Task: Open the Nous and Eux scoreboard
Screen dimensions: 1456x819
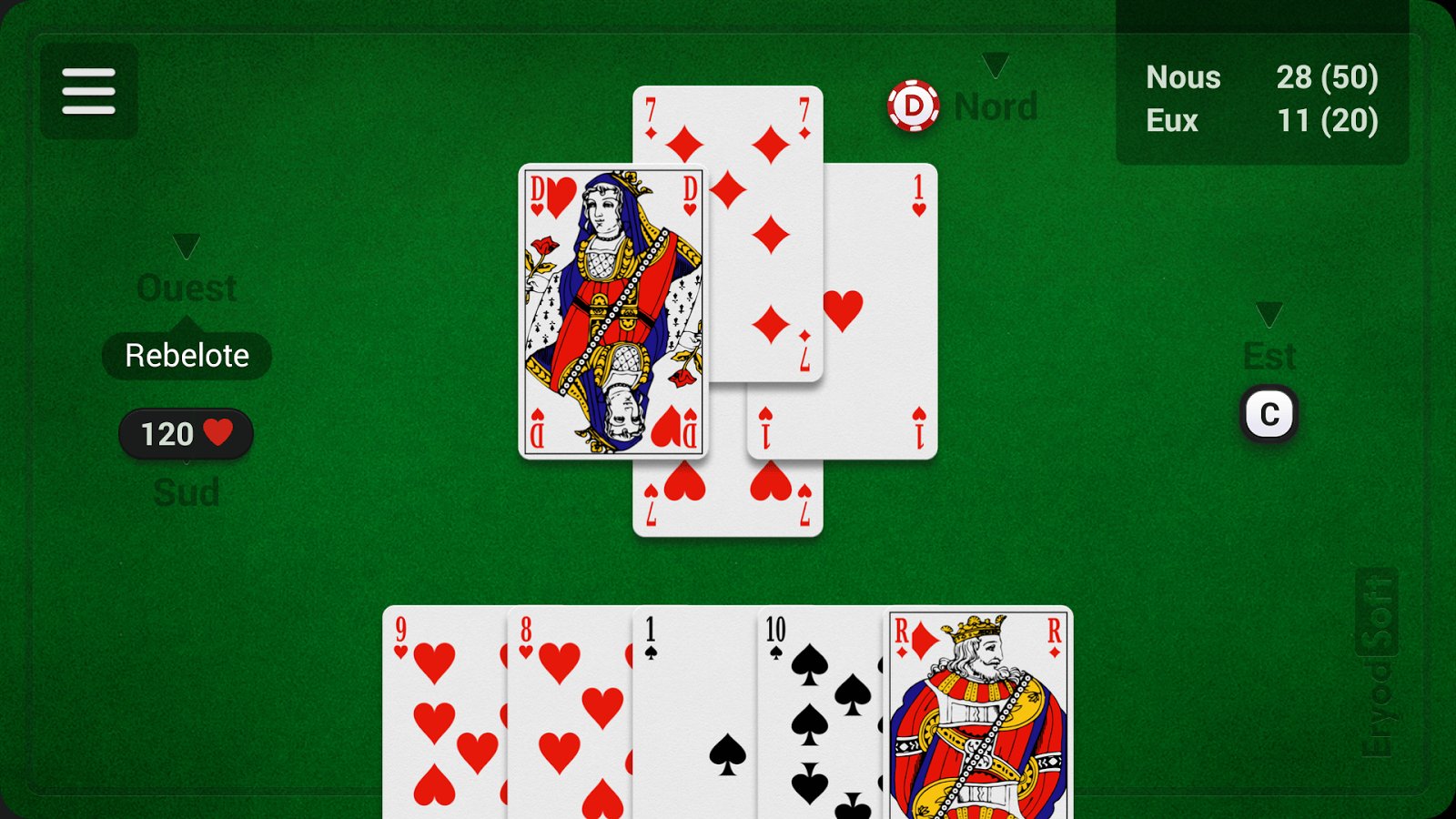Action: (1261, 98)
